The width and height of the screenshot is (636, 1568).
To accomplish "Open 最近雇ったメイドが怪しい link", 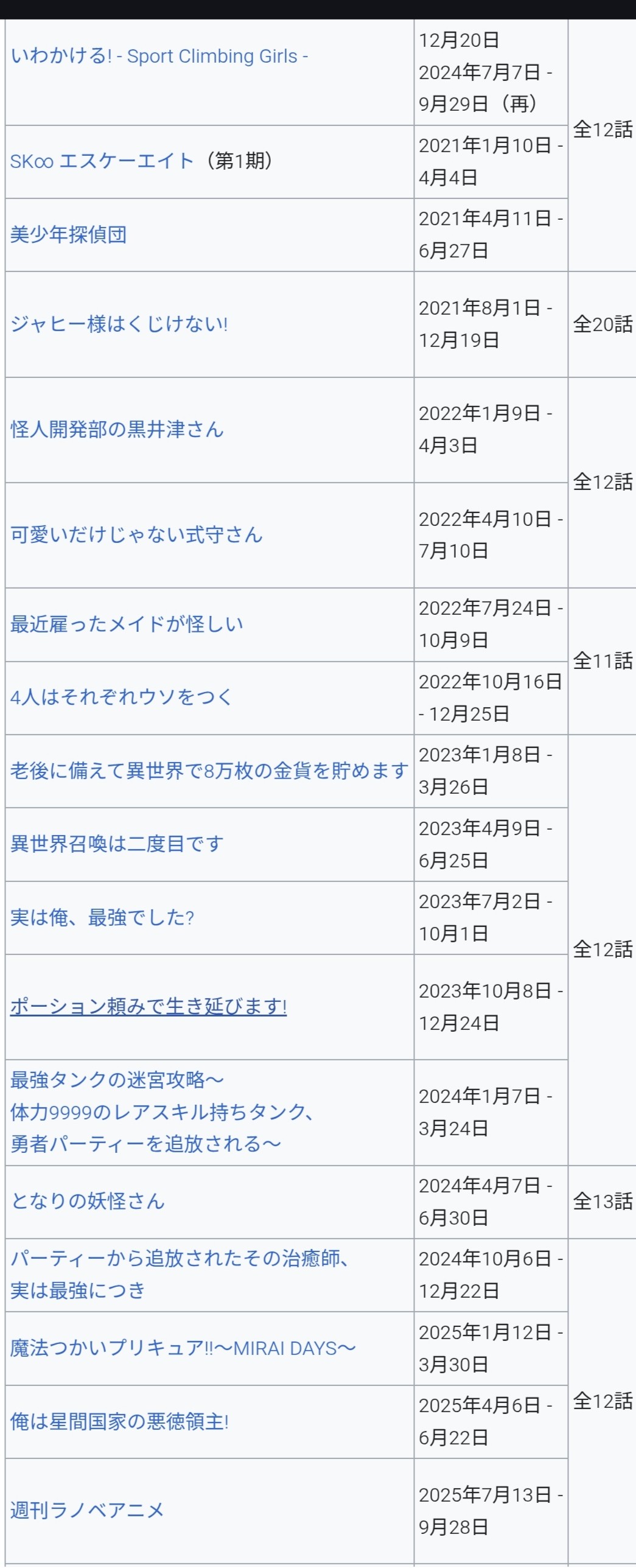I will pos(127,624).
